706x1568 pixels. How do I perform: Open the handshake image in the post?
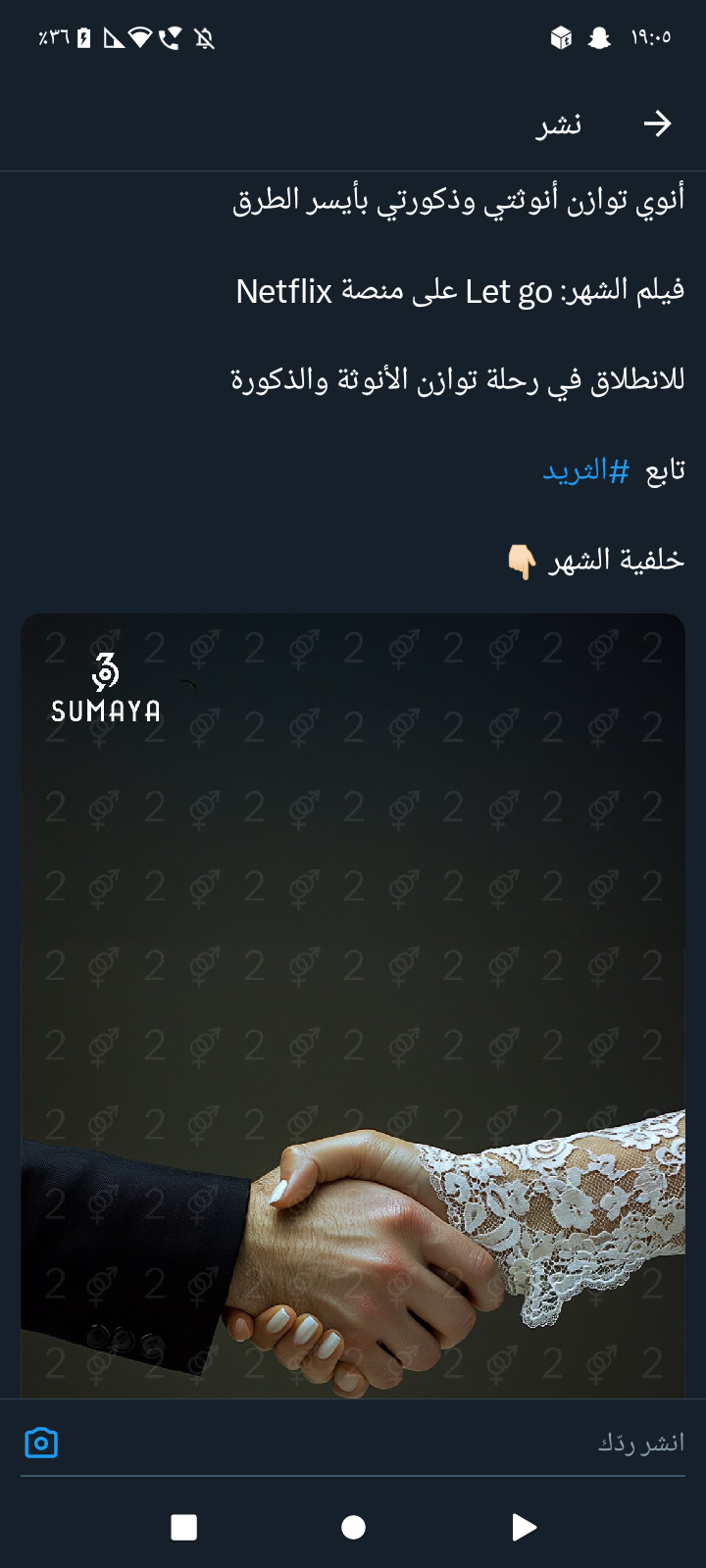pos(353,1004)
